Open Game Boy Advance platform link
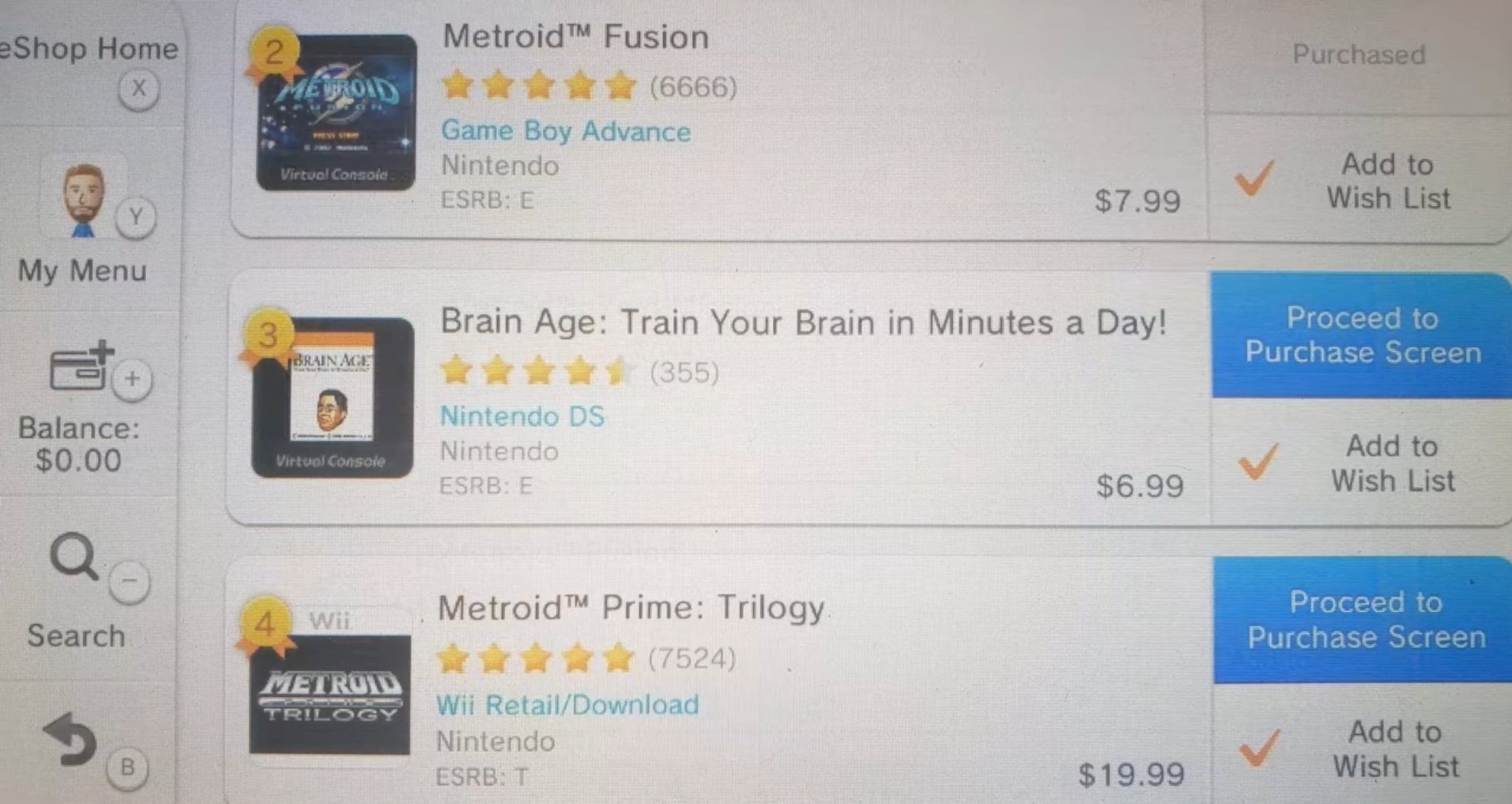Viewport: 1512px width, 804px height. 565,131
